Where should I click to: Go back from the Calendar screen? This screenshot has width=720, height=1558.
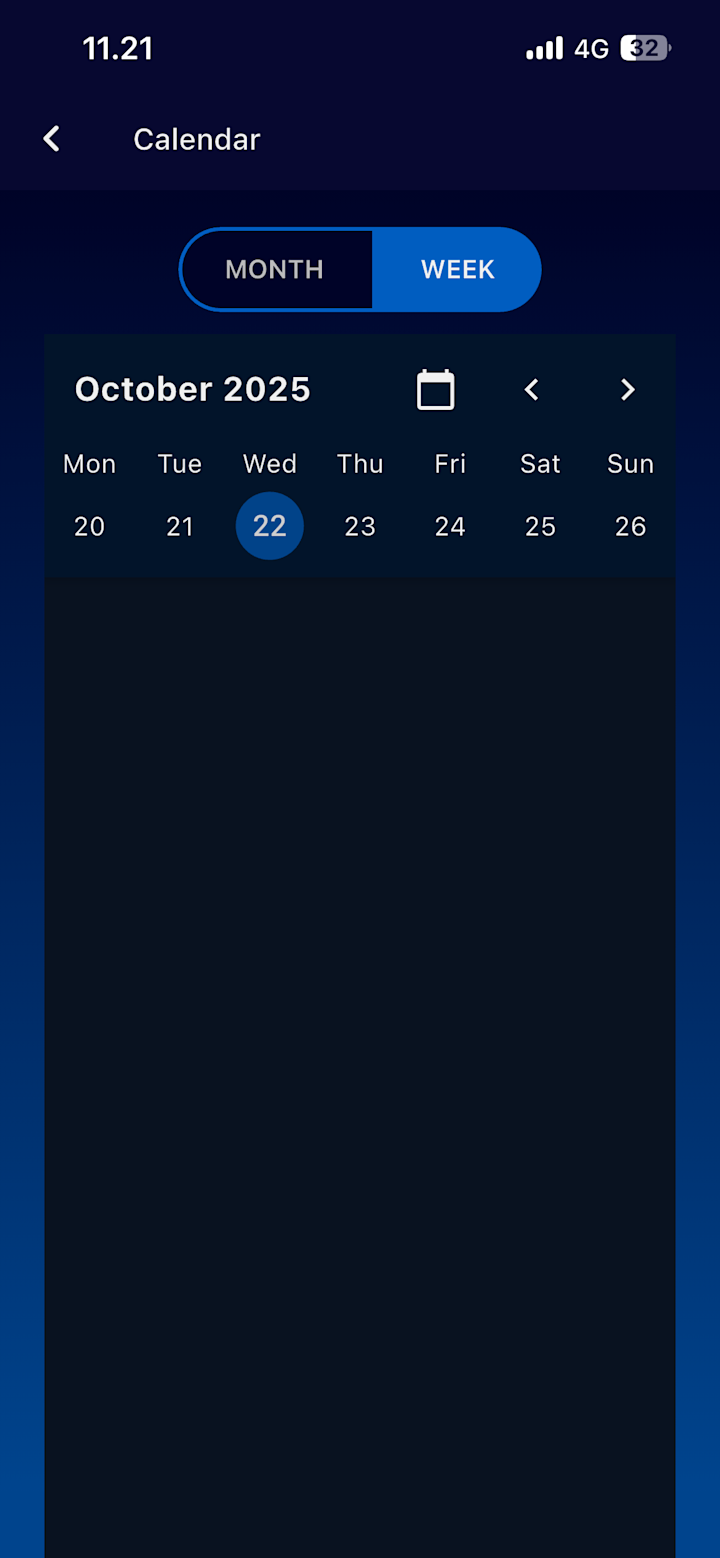pyautogui.click(x=52, y=139)
